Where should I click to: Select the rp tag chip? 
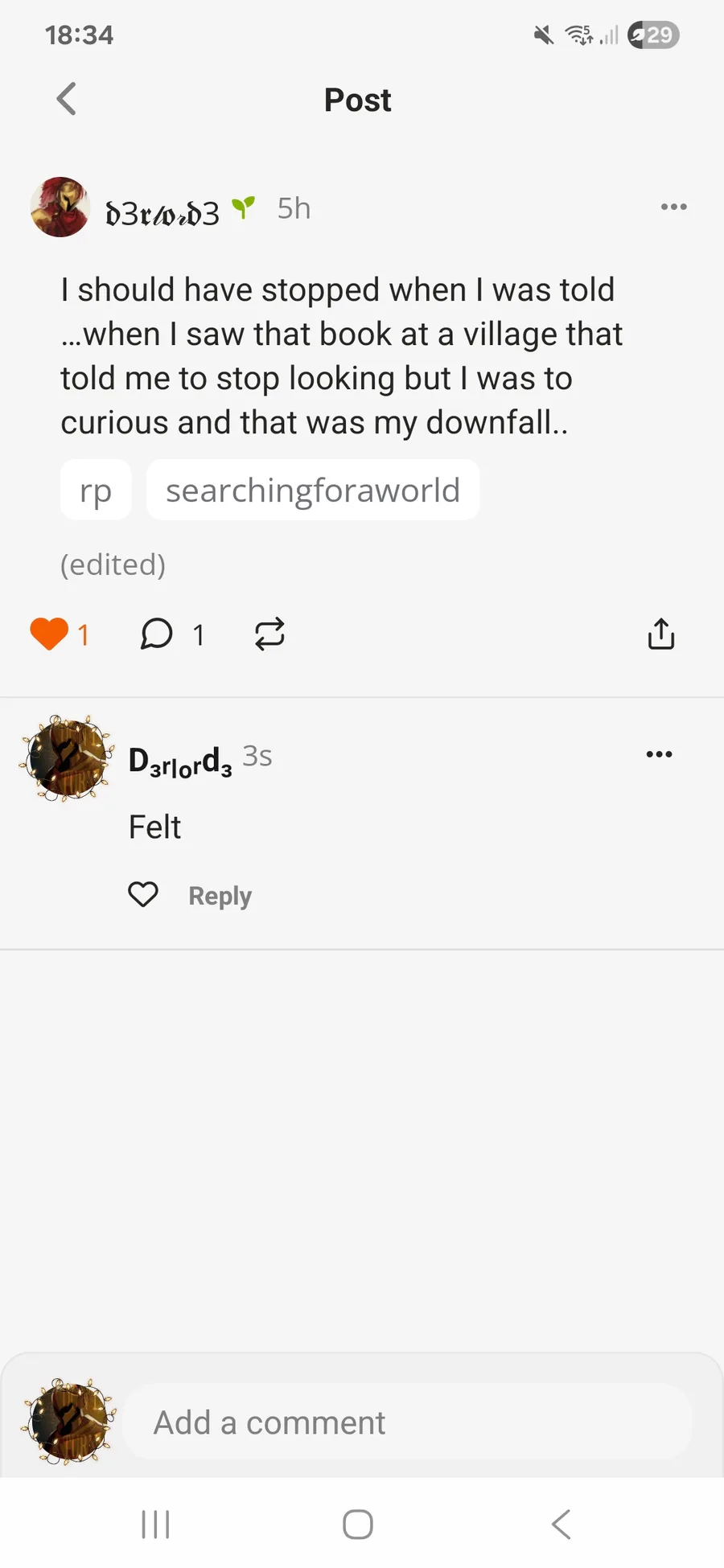pos(96,491)
